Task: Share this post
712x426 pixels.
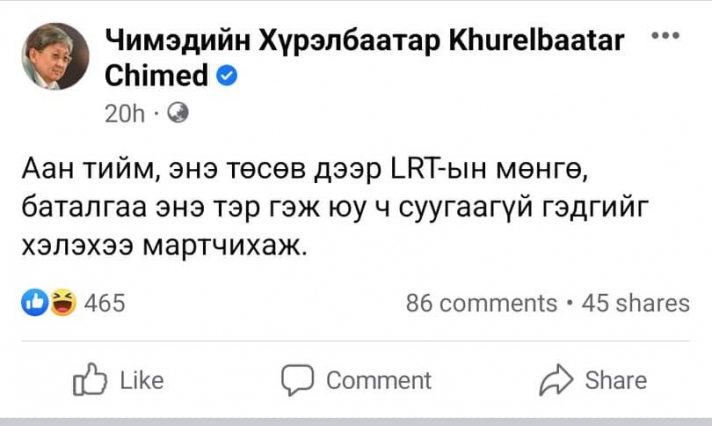Action: pyautogui.click(x=592, y=380)
